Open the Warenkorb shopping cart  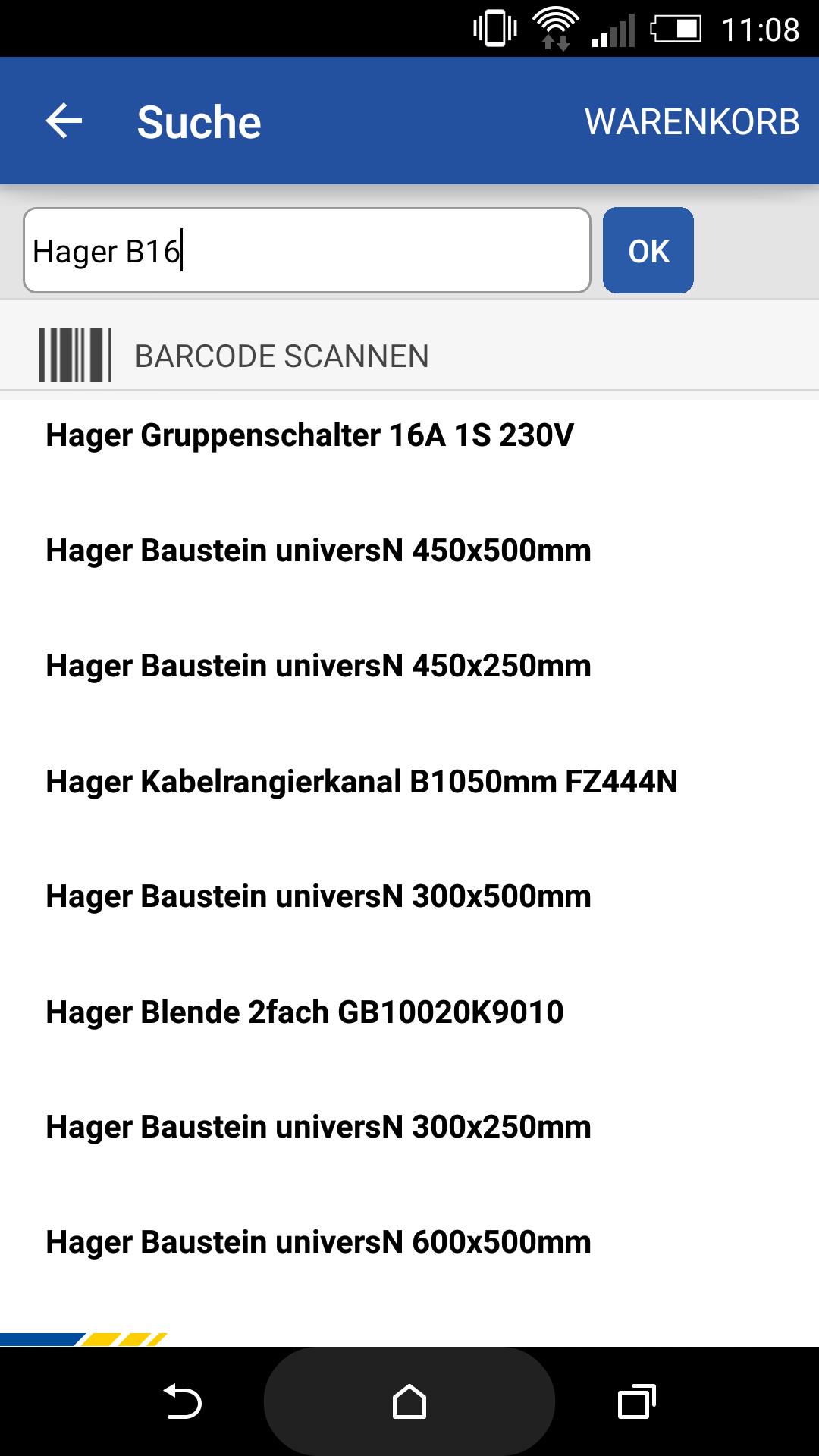[x=692, y=121]
